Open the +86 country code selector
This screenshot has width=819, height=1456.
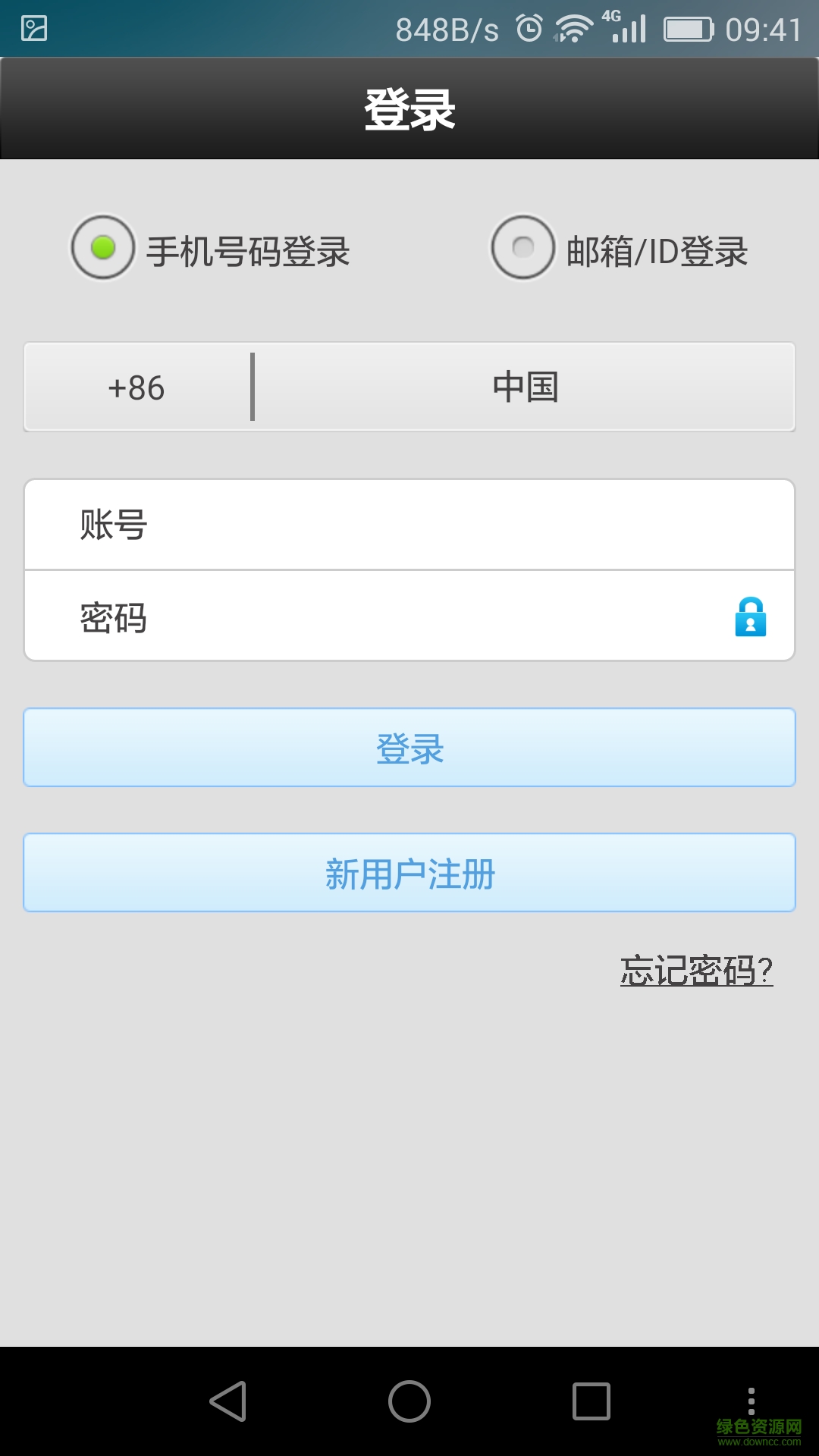click(x=136, y=388)
